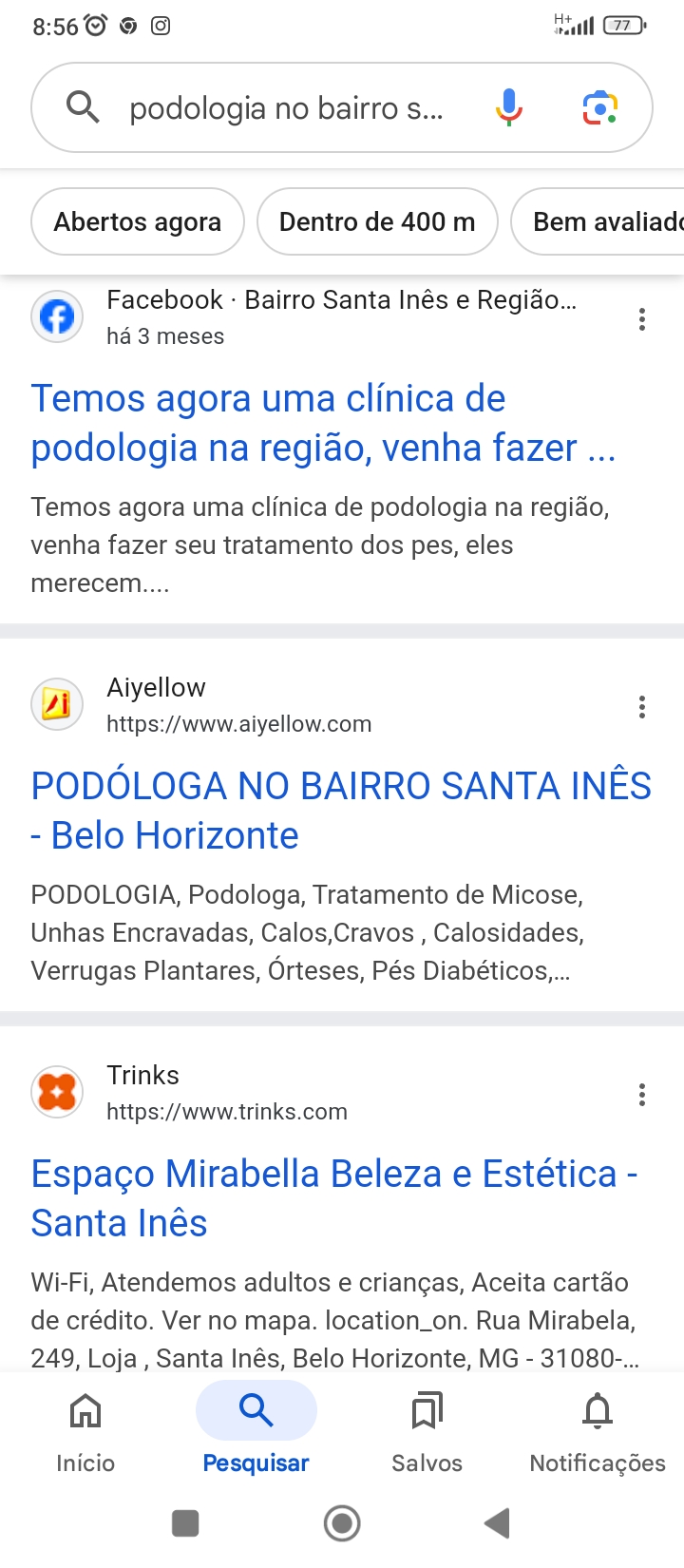Apply the Abertos agora filter chip
Screen dimensions: 684x1568
coord(138,221)
